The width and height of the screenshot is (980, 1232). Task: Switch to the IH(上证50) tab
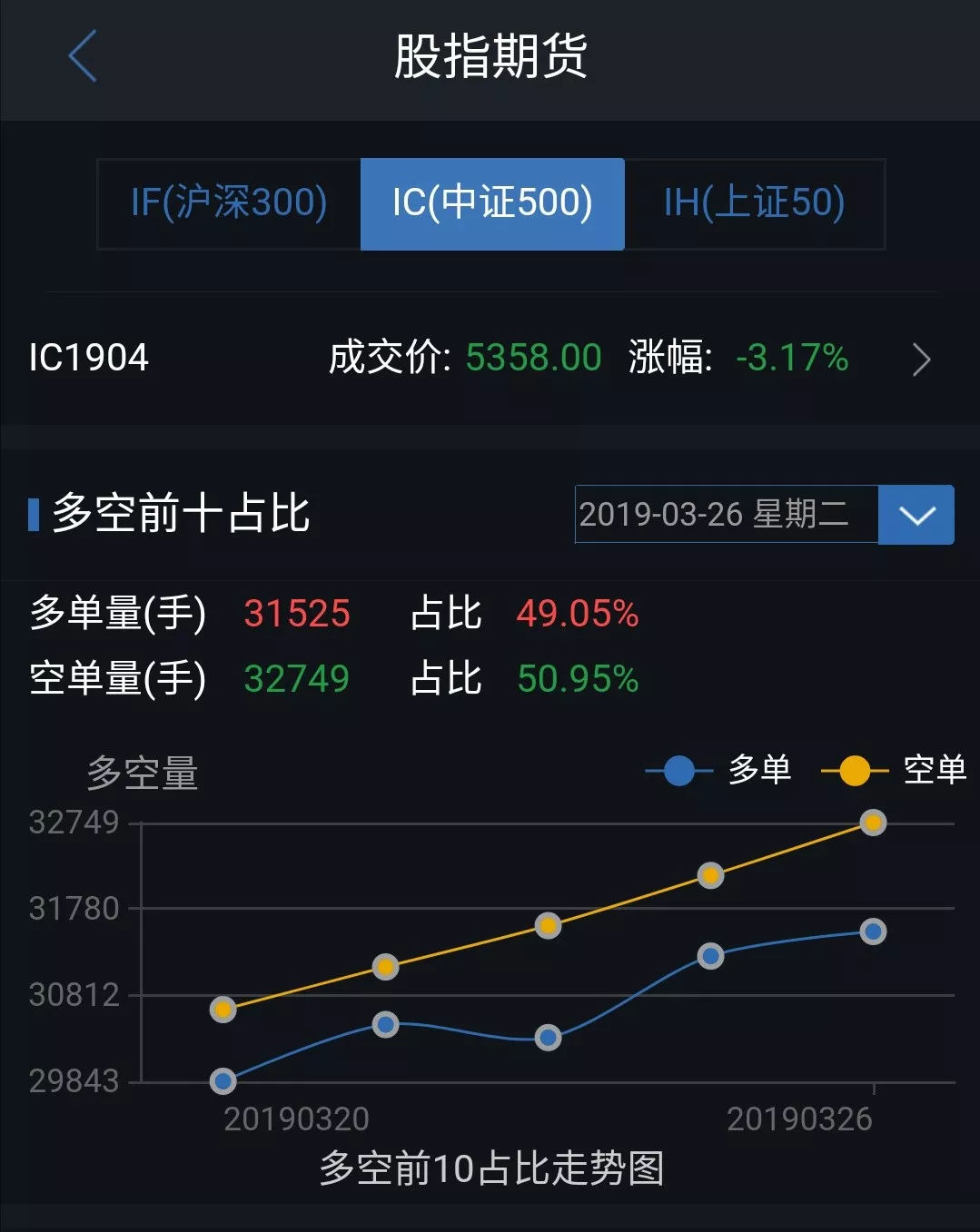click(x=754, y=203)
